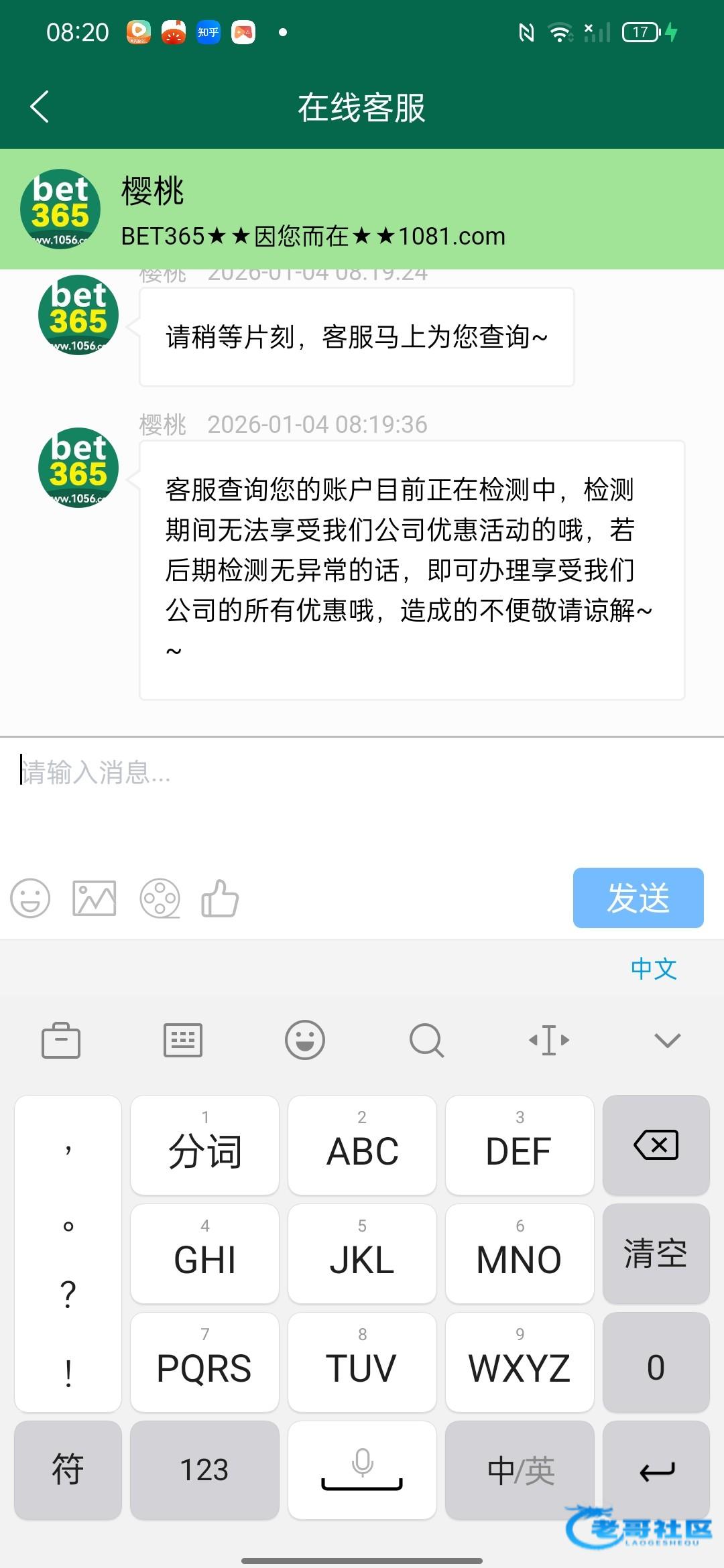Switch keyboard to 123 number mode

tap(204, 1470)
